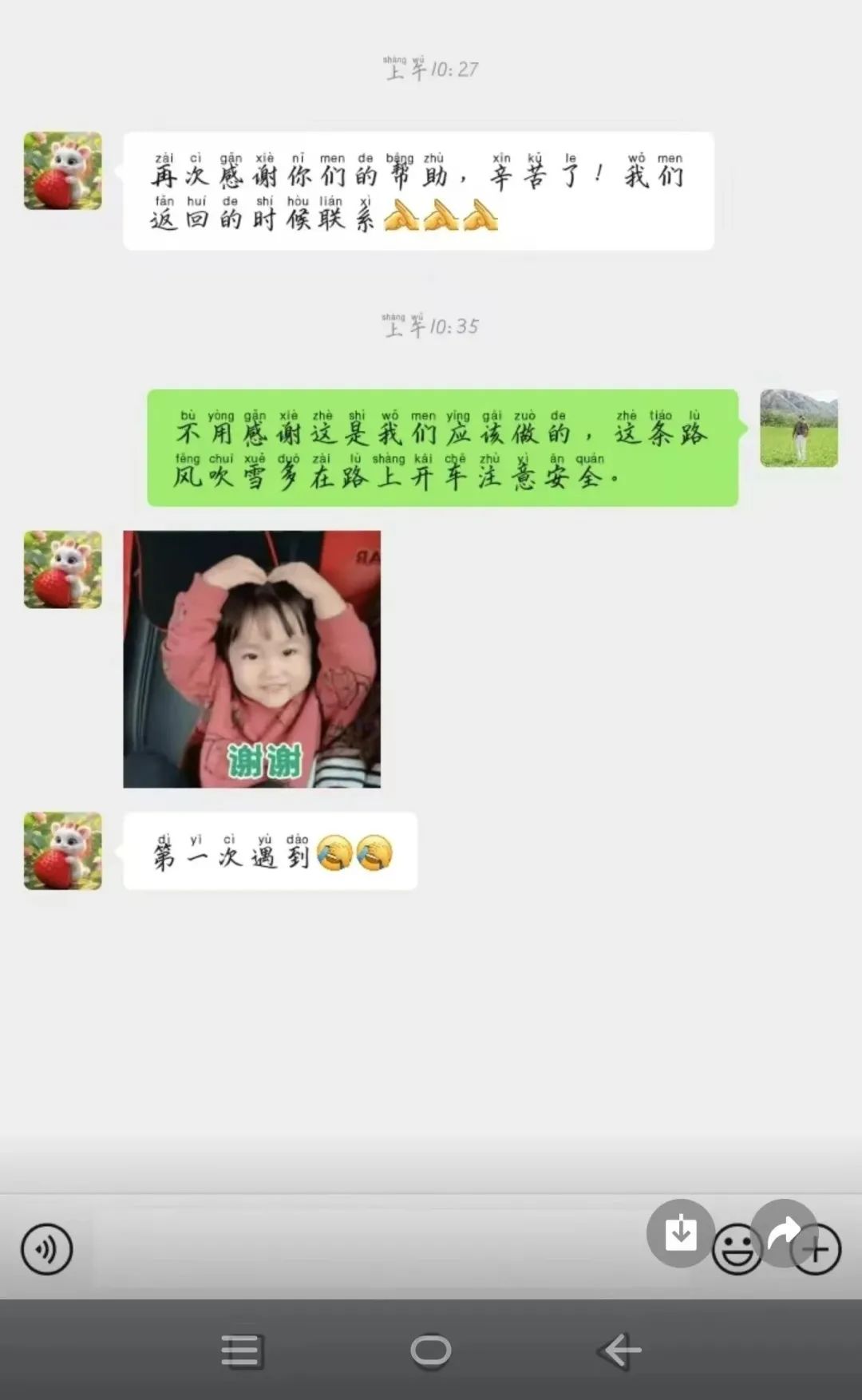Switch to voice message input
The image size is (862, 1400).
[46, 1249]
